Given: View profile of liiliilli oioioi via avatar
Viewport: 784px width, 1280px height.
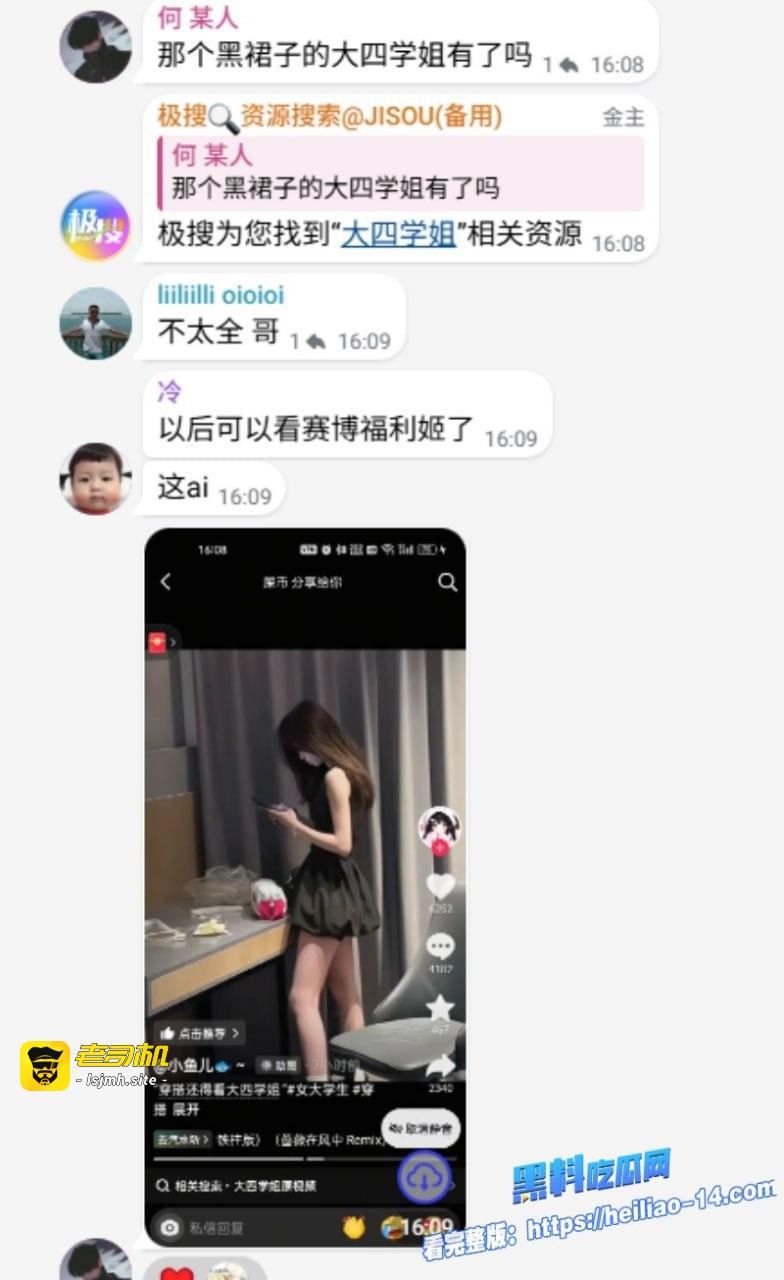Looking at the screenshot, I should pos(96,323).
